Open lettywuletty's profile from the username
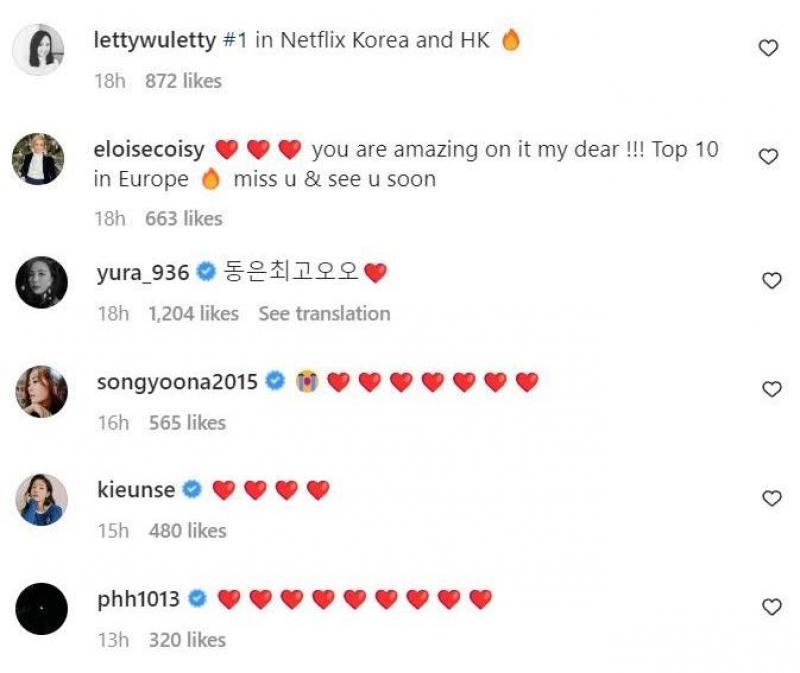800x673 pixels. coord(153,41)
